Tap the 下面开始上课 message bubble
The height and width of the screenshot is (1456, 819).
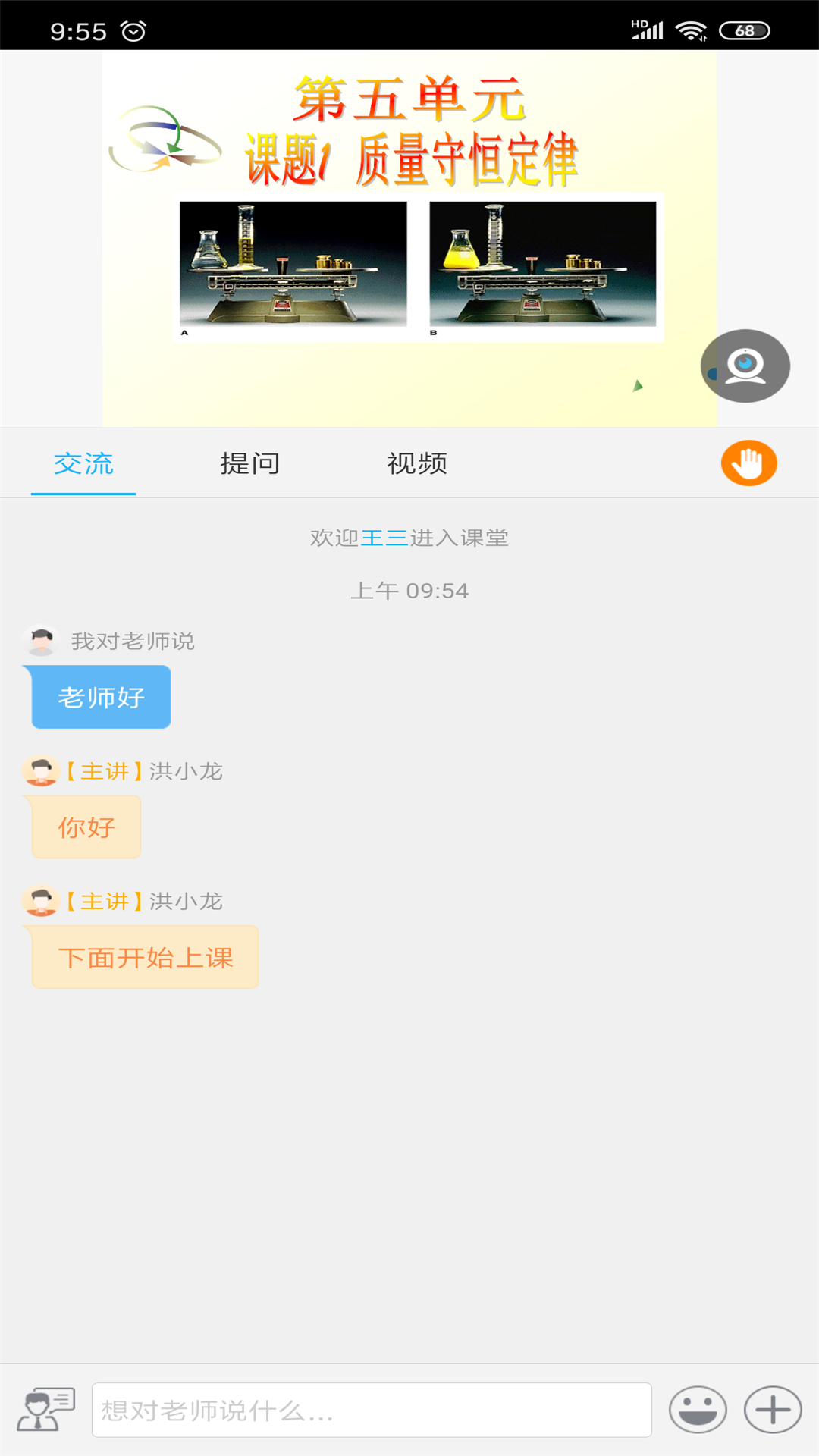tap(144, 956)
